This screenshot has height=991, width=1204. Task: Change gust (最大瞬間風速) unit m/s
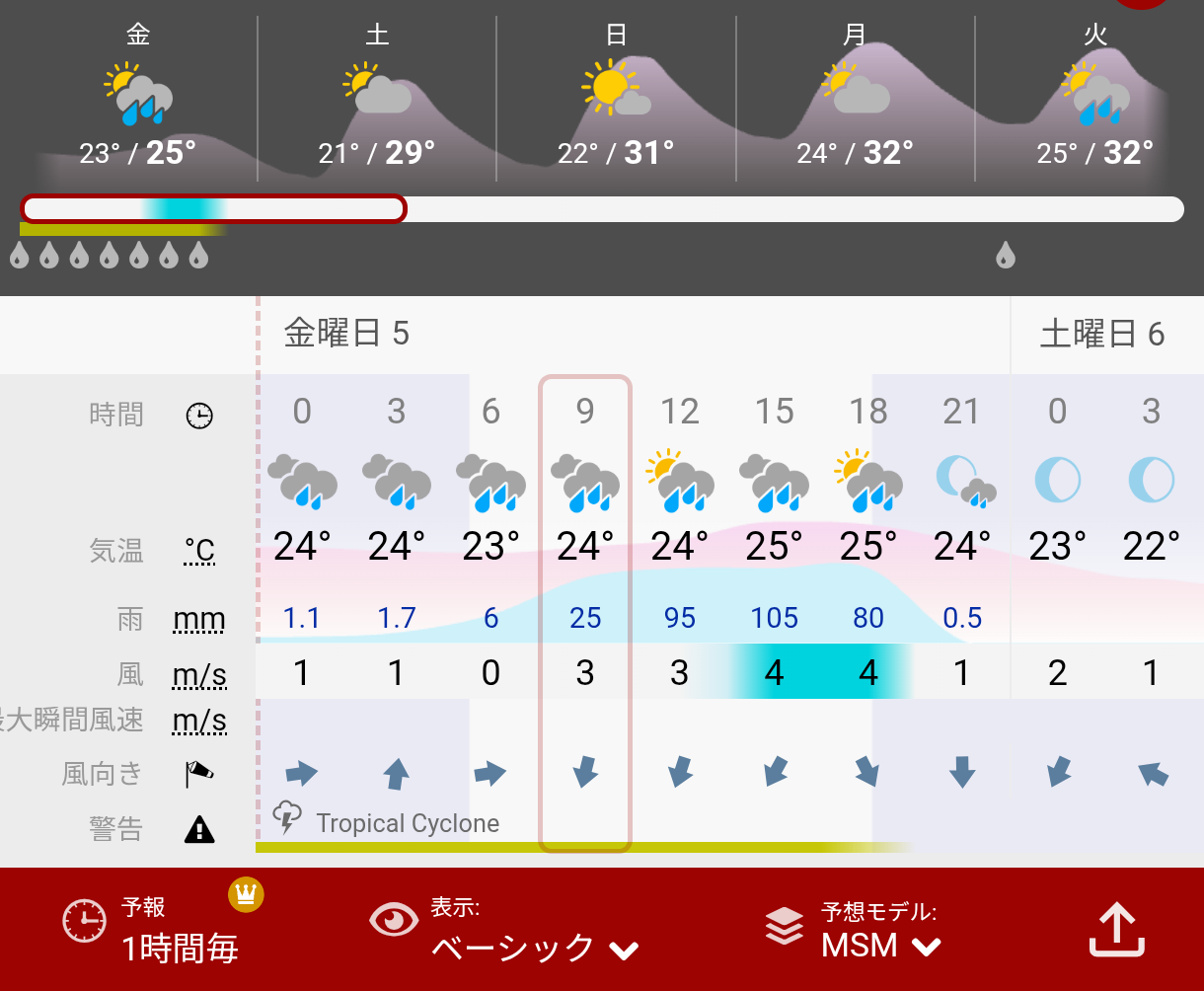199,722
